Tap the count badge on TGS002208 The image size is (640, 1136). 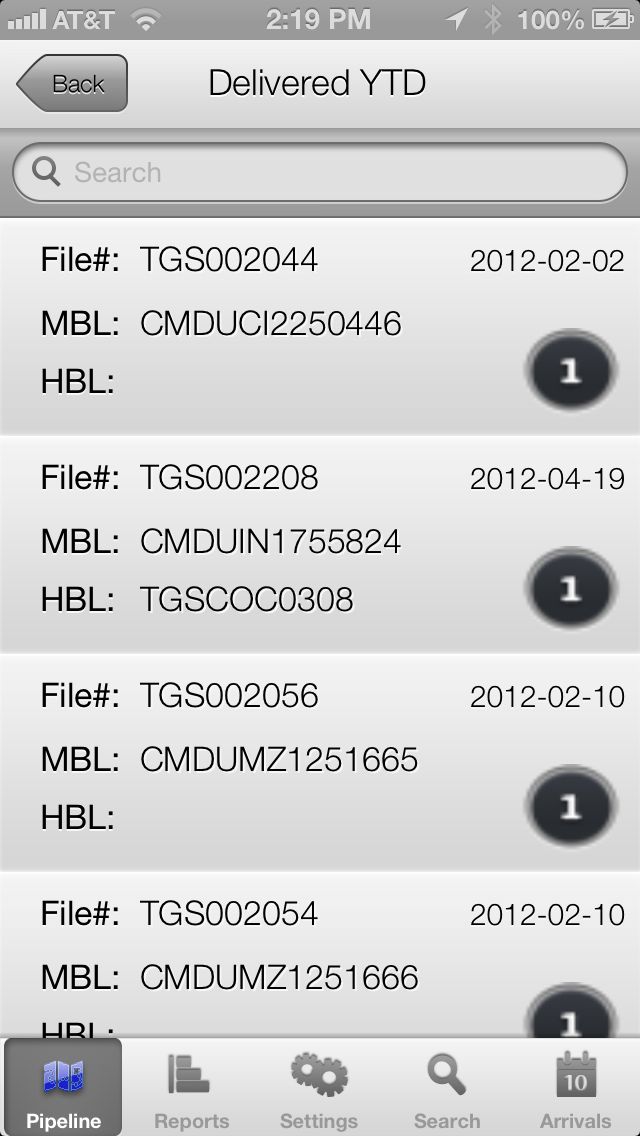pyautogui.click(x=570, y=588)
